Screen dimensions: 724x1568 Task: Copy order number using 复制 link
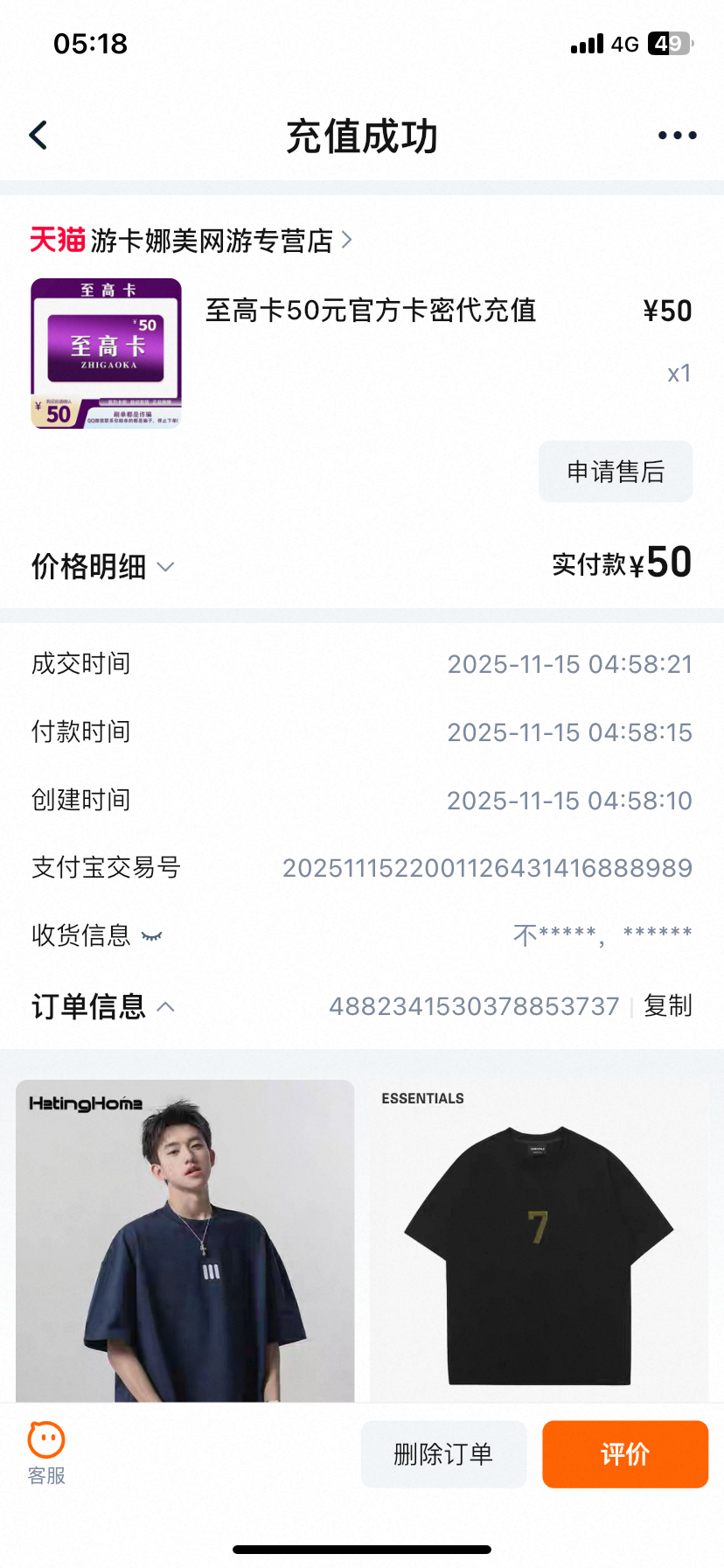pyautogui.click(x=667, y=1006)
